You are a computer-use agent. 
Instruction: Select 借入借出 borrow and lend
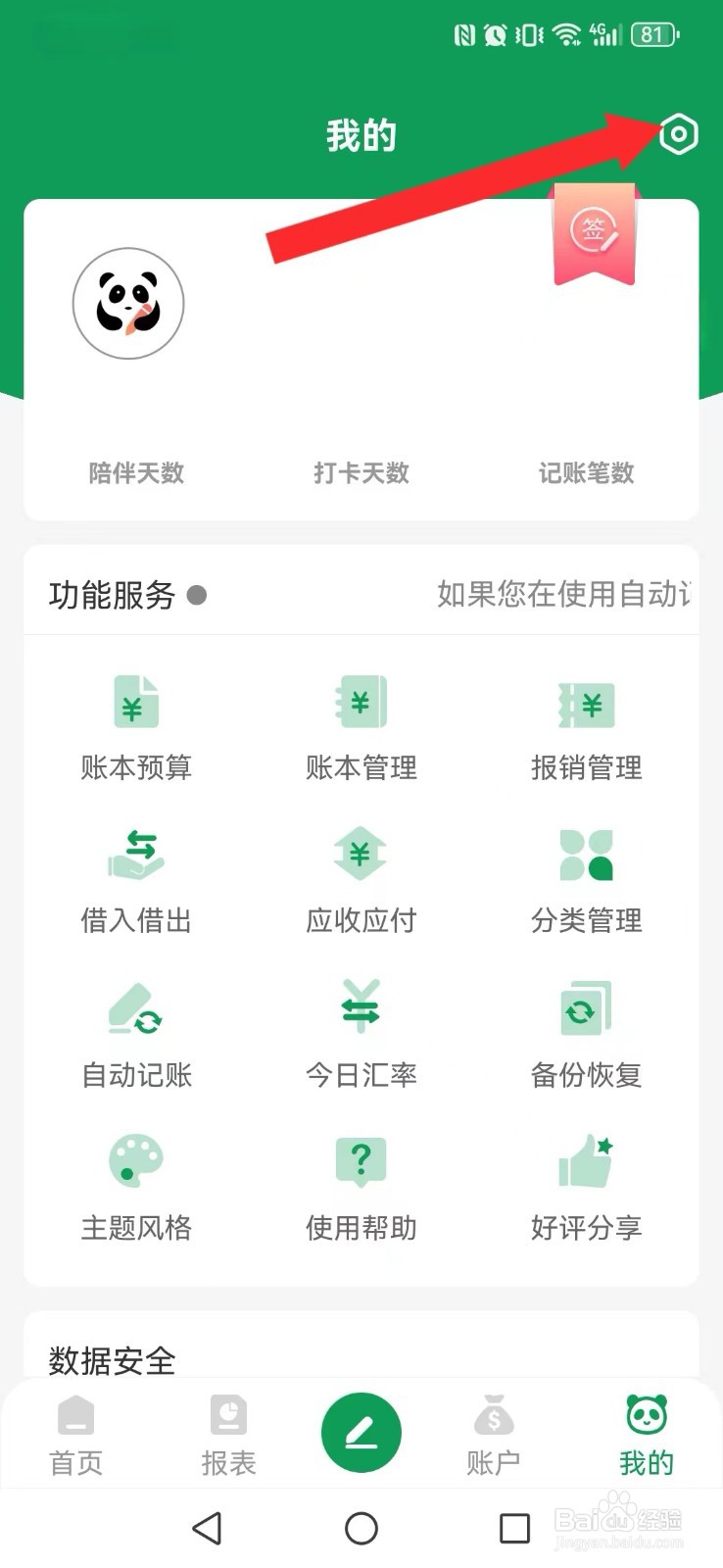tap(136, 880)
